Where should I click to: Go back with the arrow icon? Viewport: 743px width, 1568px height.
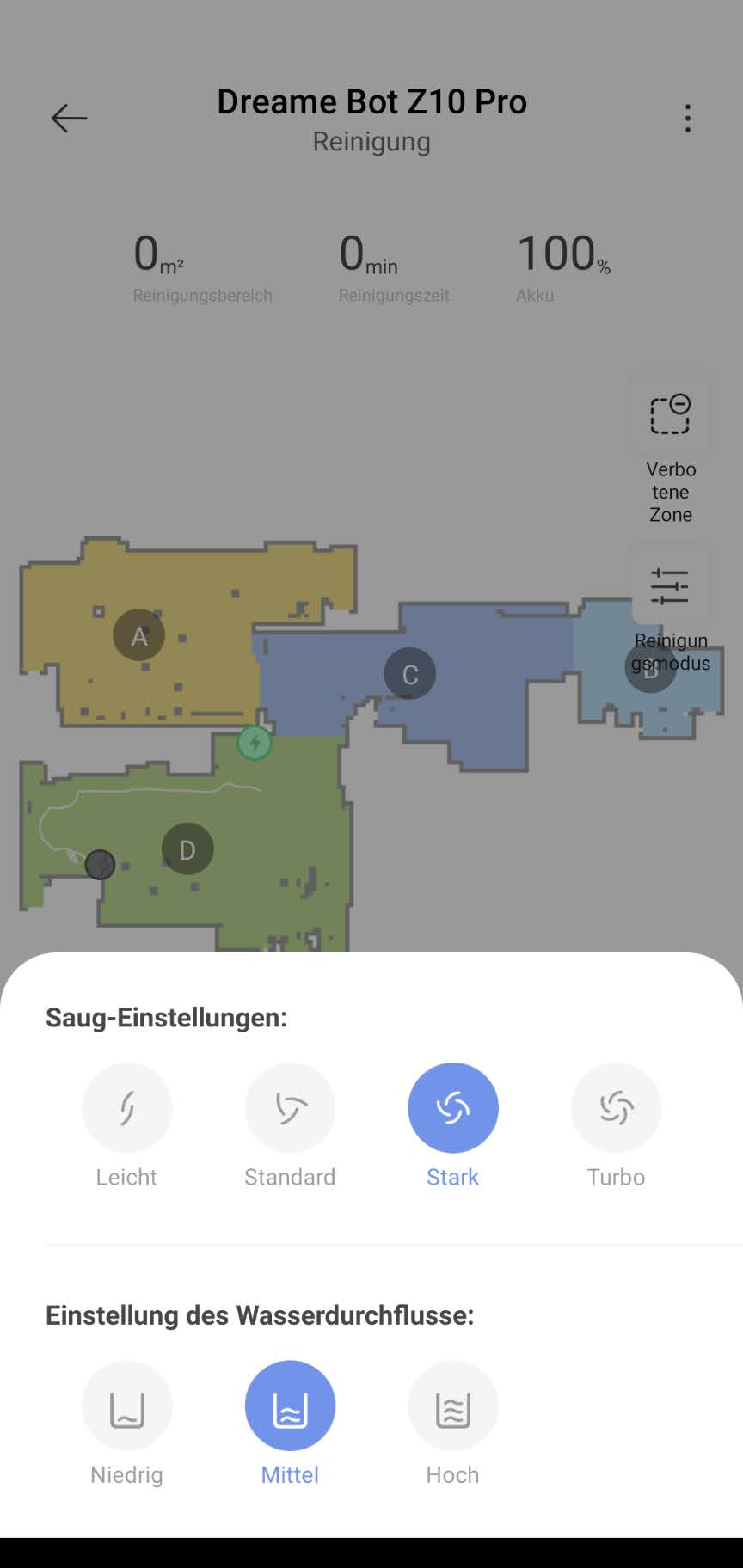pyautogui.click(x=69, y=118)
